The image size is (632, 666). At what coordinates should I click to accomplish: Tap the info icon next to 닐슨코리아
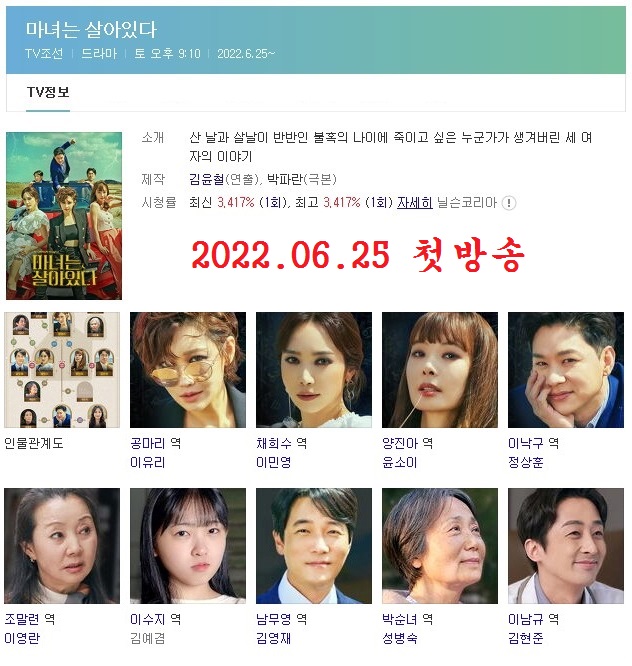509,203
